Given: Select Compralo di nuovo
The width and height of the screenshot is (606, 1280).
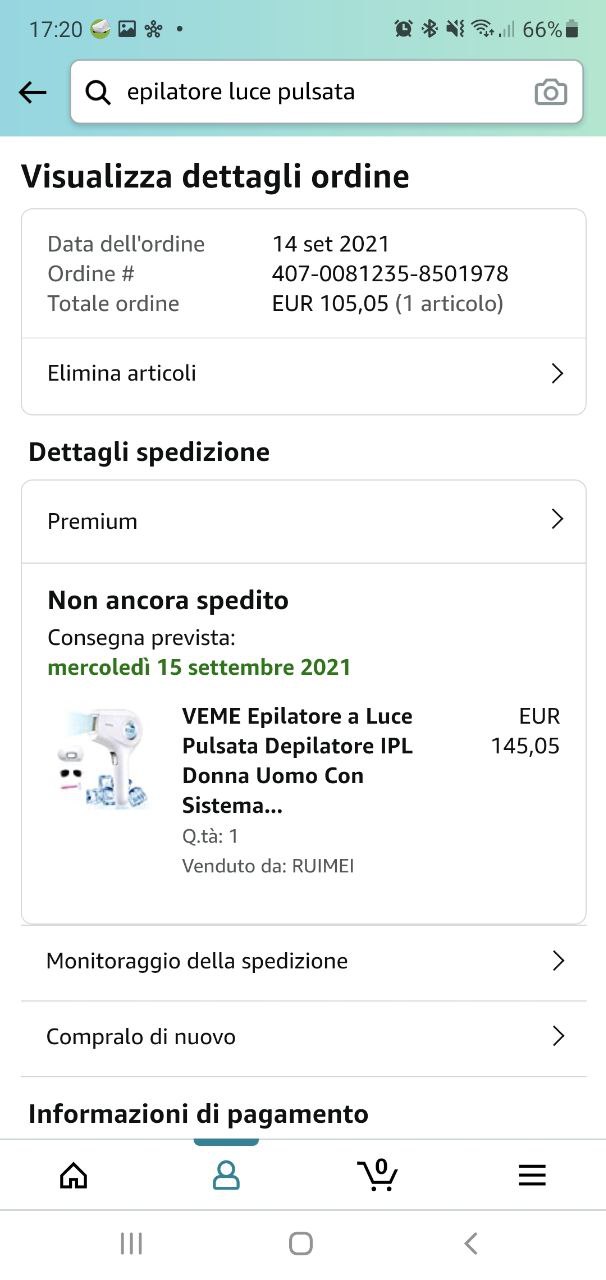Looking at the screenshot, I should (x=303, y=1037).
